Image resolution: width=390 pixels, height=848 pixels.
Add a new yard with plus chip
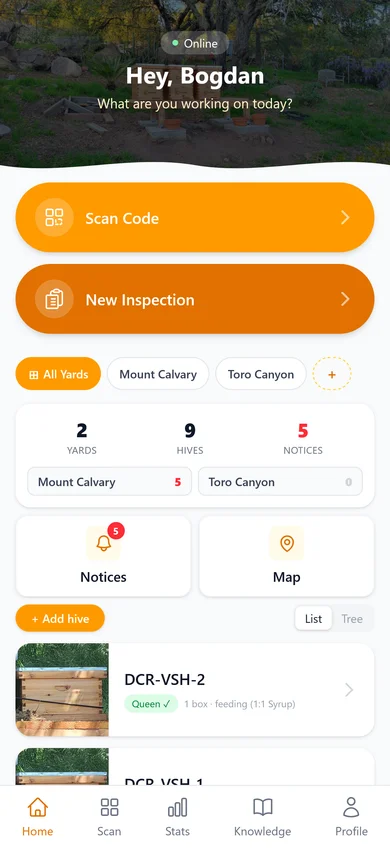332,374
